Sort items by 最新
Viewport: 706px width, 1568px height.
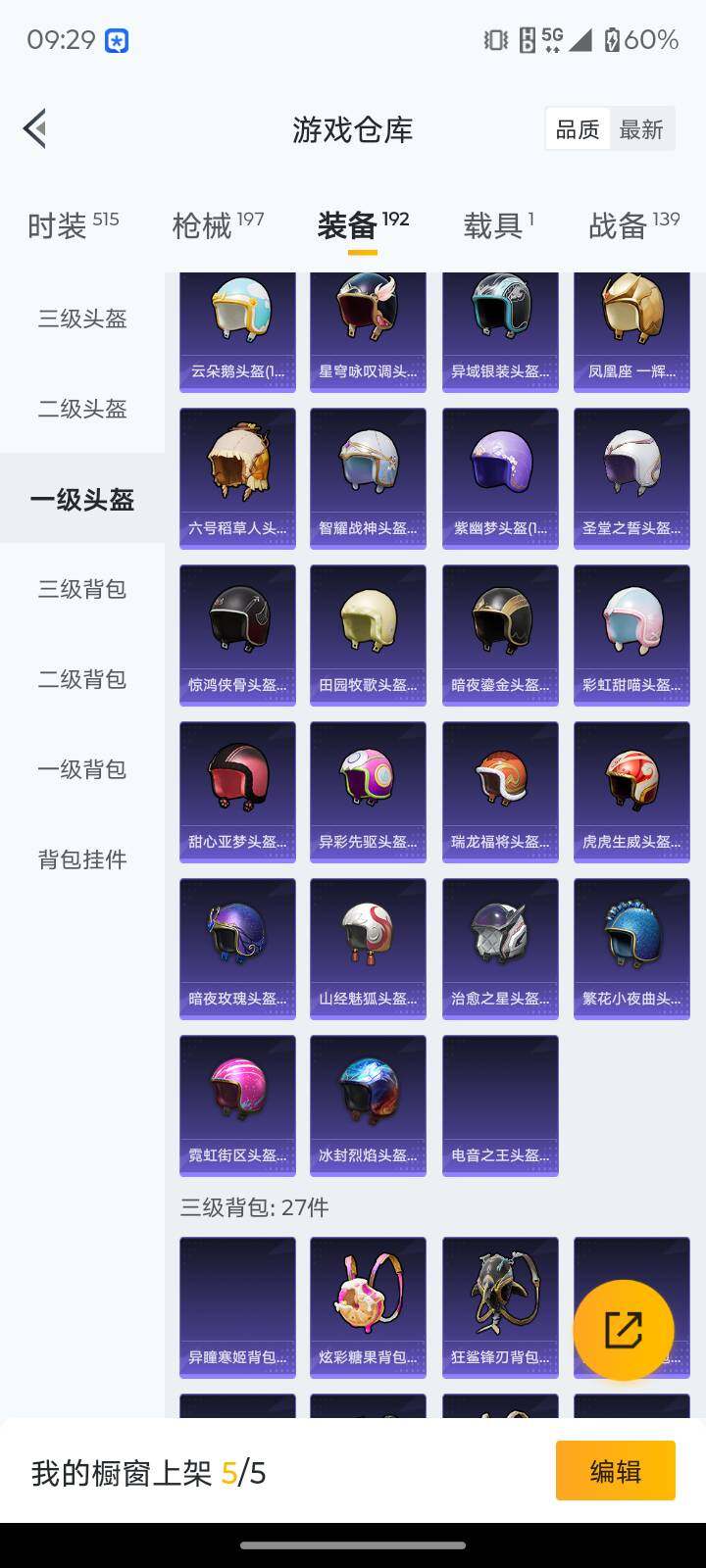tap(641, 129)
